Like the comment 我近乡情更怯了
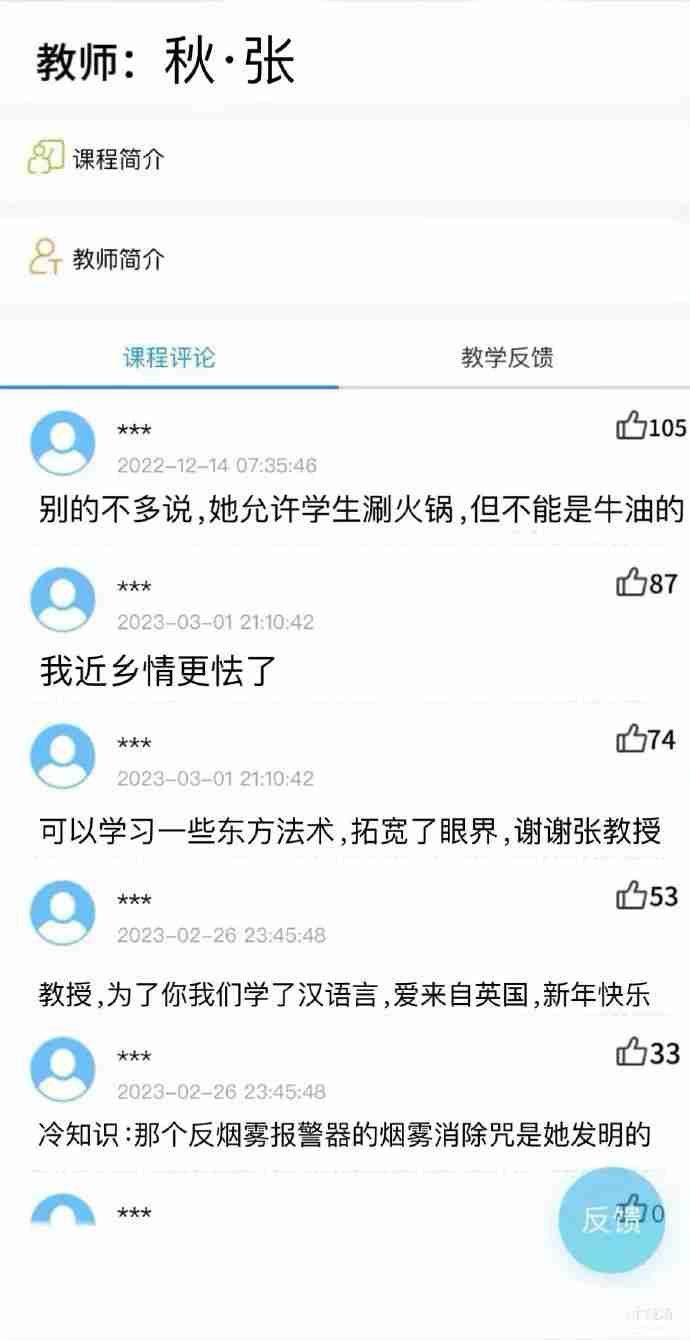This screenshot has height=1340, width=690. [x=632, y=583]
